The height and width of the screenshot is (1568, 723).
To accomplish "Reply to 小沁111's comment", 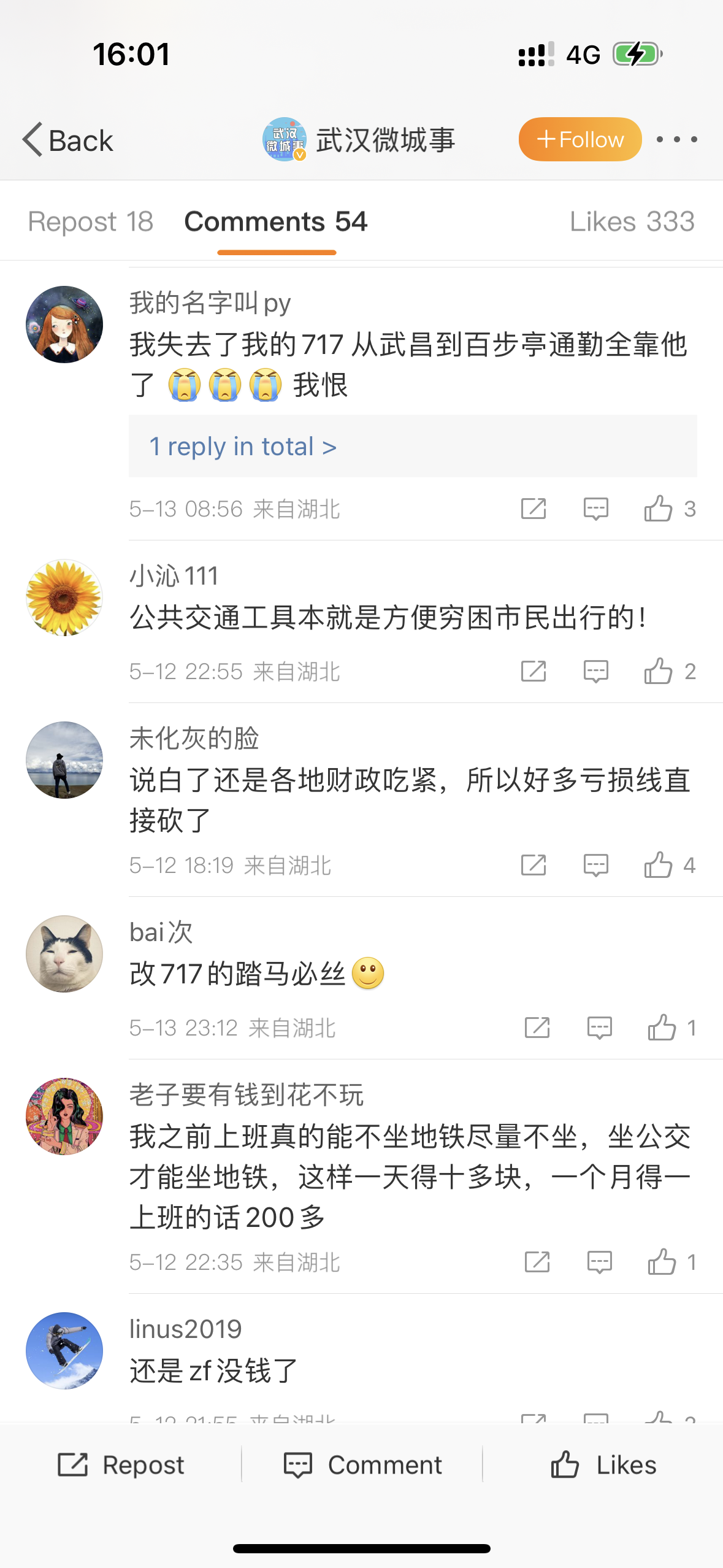I will pyautogui.click(x=595, y=671).
